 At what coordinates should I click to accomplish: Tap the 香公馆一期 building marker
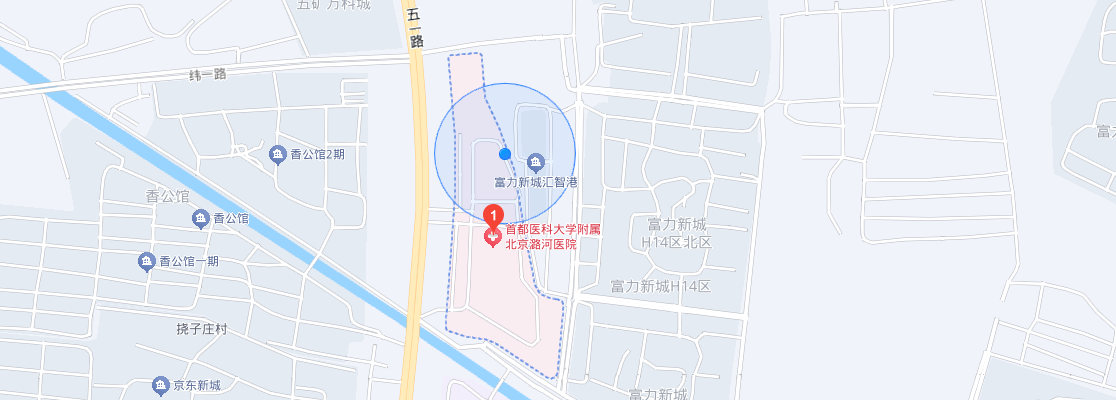(146, 261)
